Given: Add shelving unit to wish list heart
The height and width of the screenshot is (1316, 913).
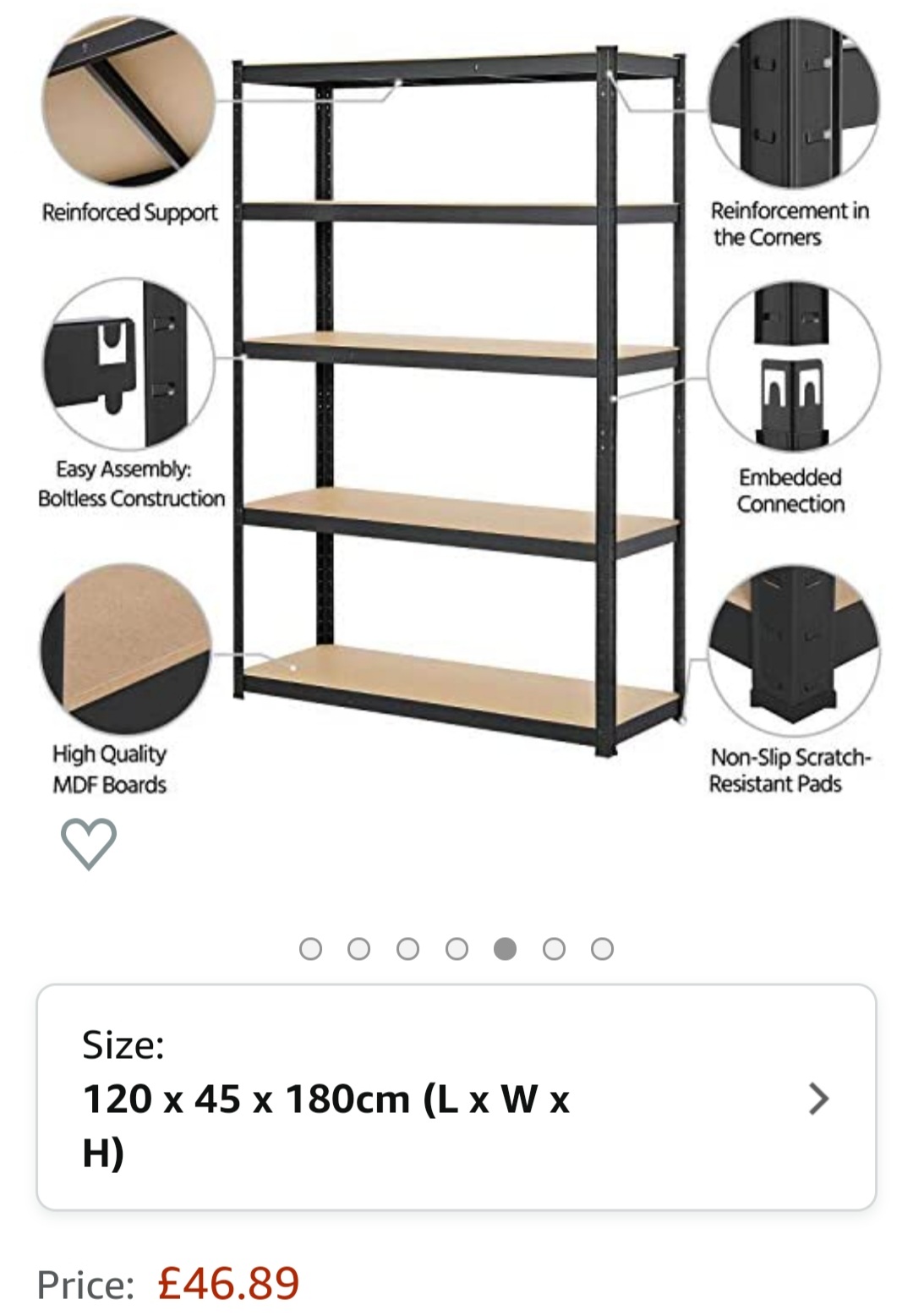Looking at the screenshot, I should pos(89,842).
